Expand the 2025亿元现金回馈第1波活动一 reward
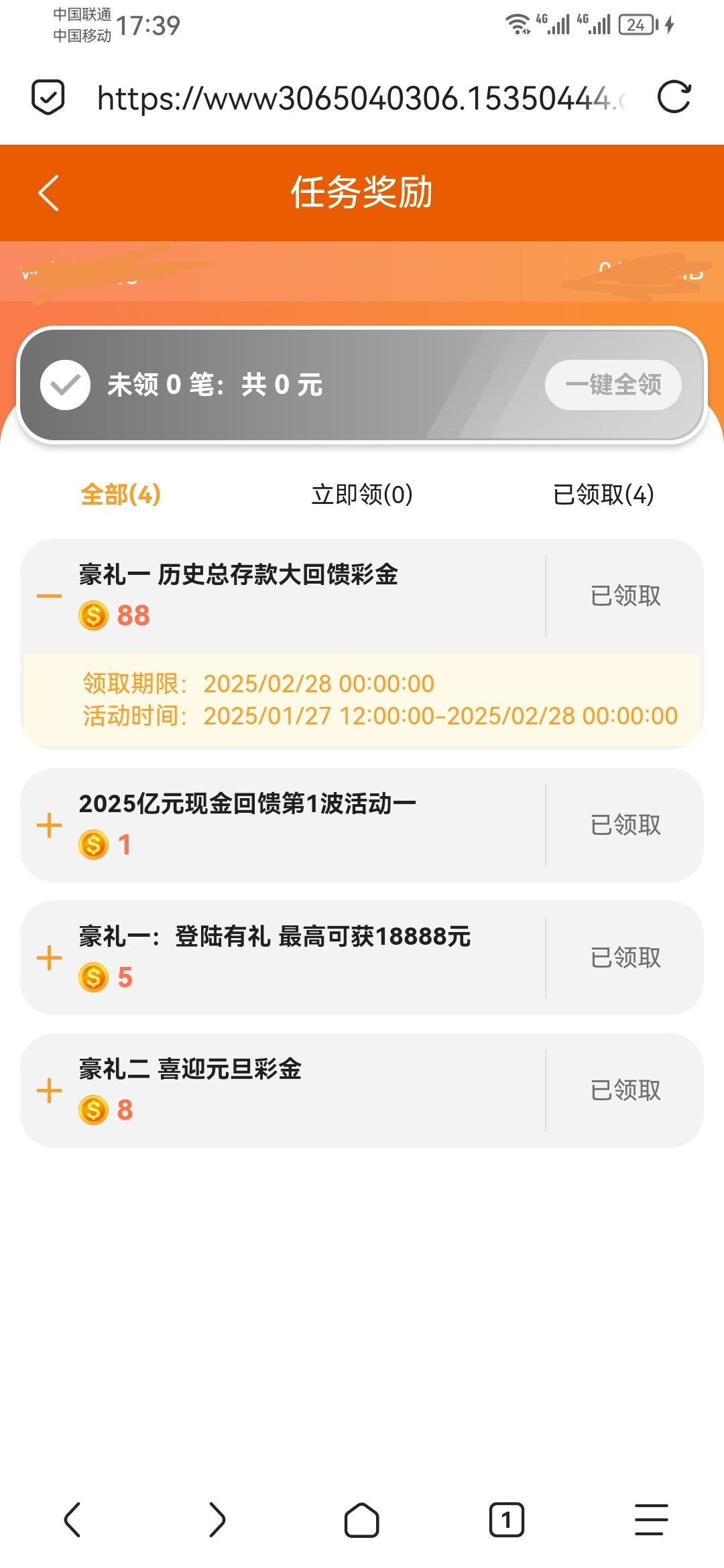 click(49, 825)
